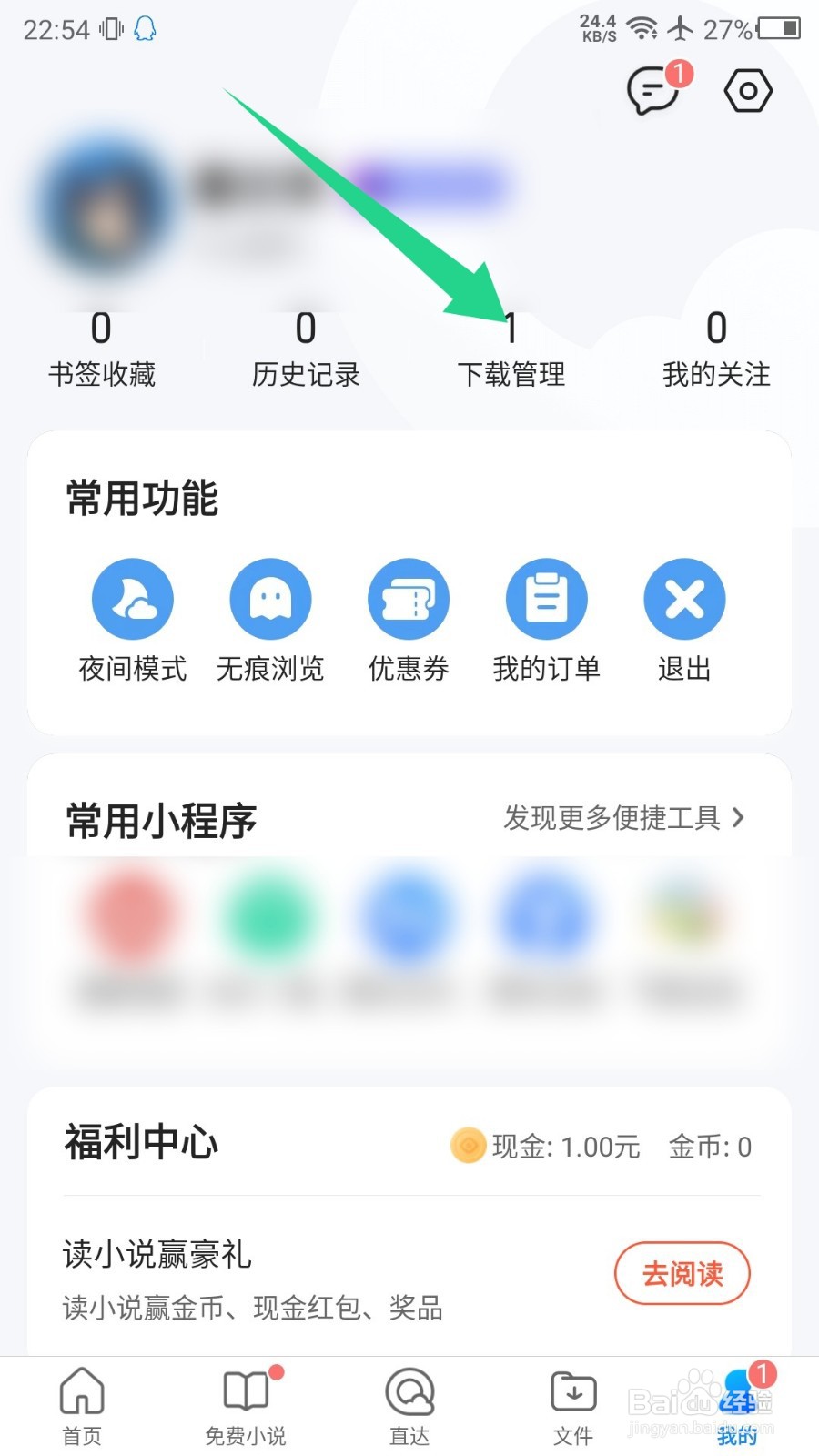Switch to the 免费小说 tab
Image resolution: width=819 pixels, height=1456 pixels.
click(x=246, y=1406)
